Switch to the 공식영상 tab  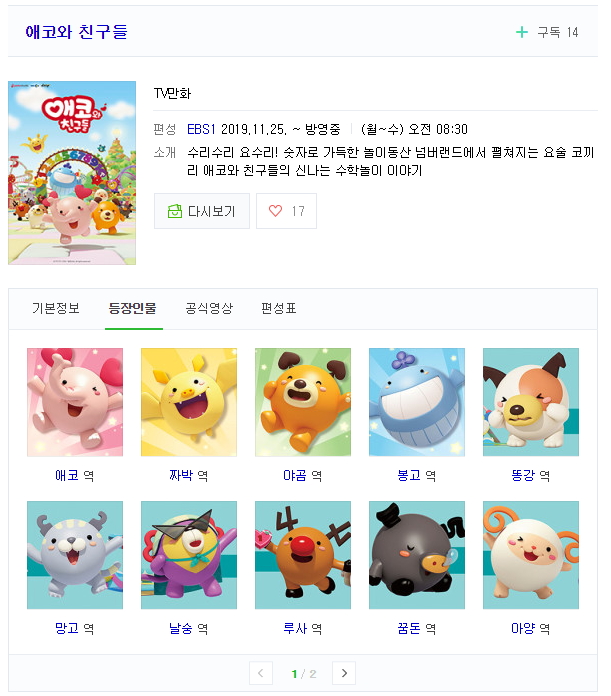(x=209, y=308)
